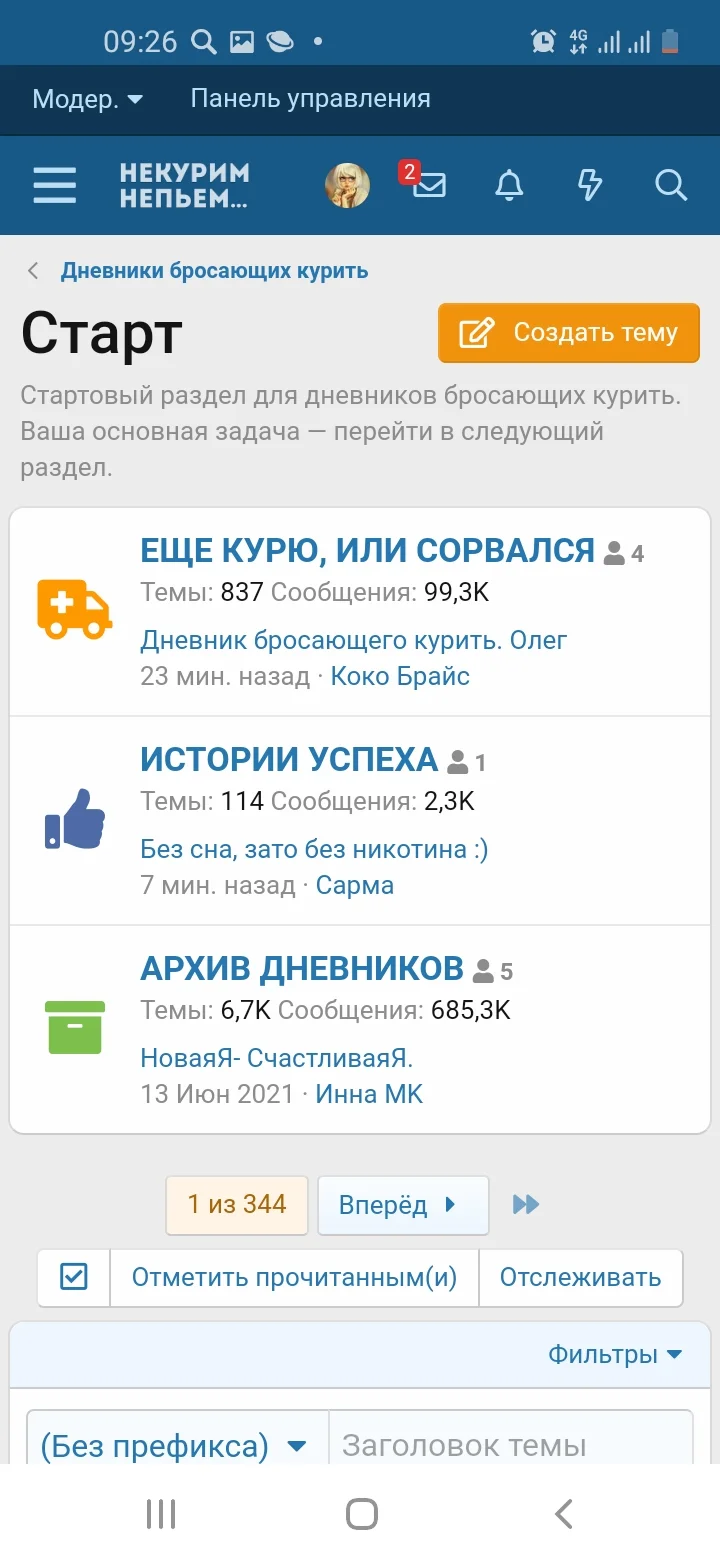Screen dimensions: 720x1560
Task: Click the lightning quick-actions icon
Action: 590,186
